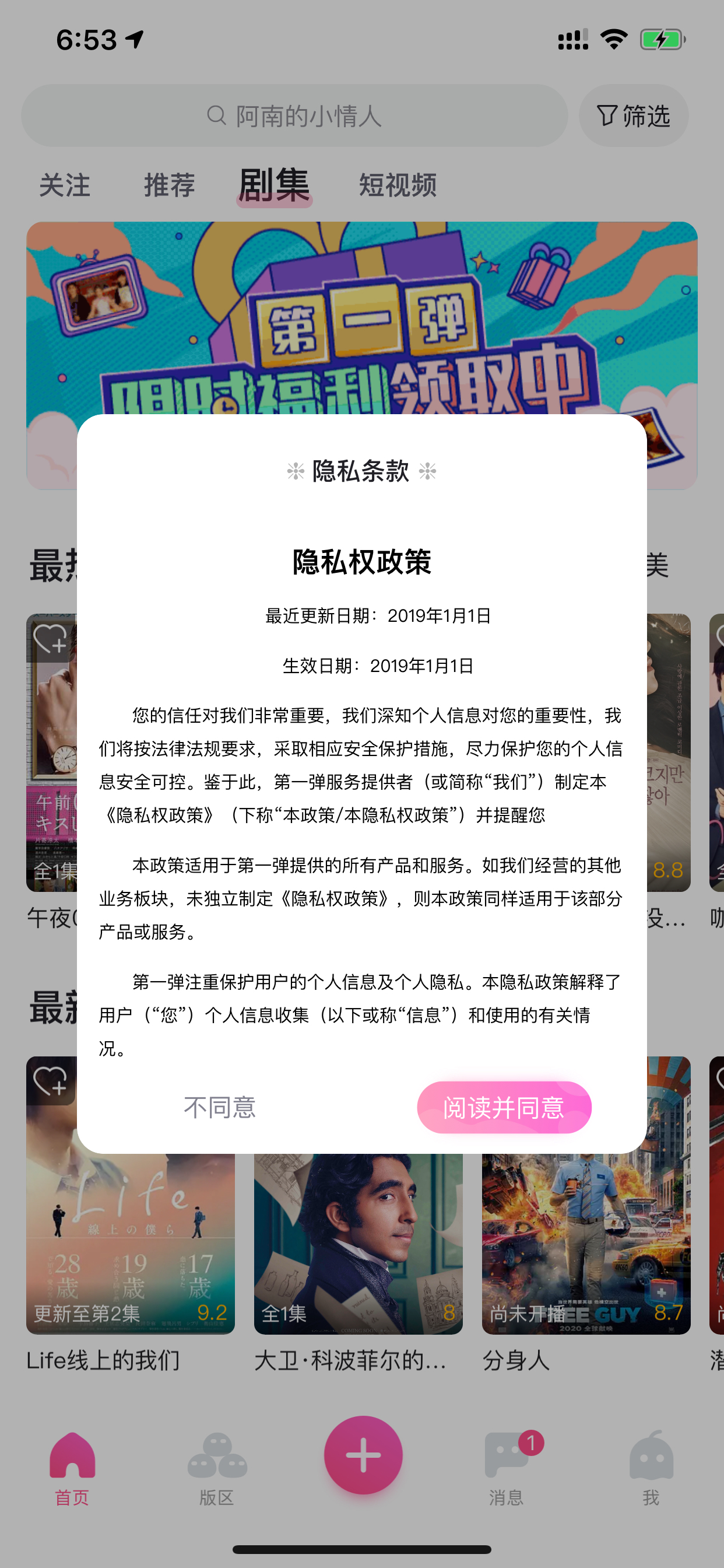The width and height of the screenshot is (724, 1568).
Task: Tap the pink plus create button
Action: (x=363, y=1455)
